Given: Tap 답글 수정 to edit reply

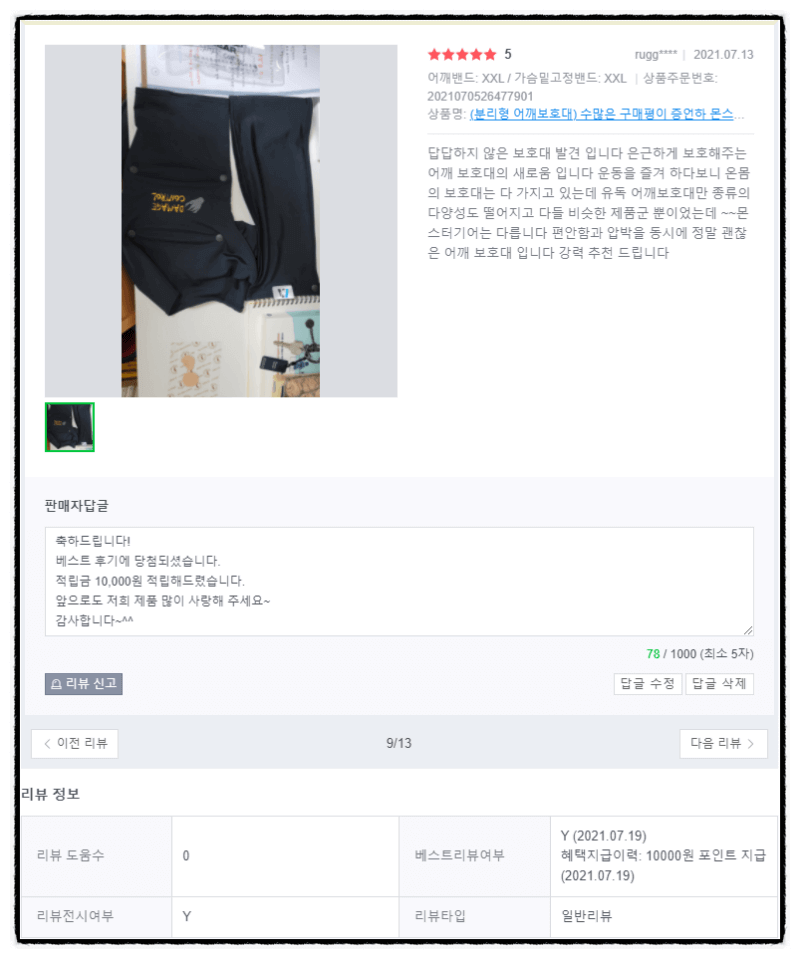Looking at the screenshot, I should pyautogui.click(x=647, y=684).
